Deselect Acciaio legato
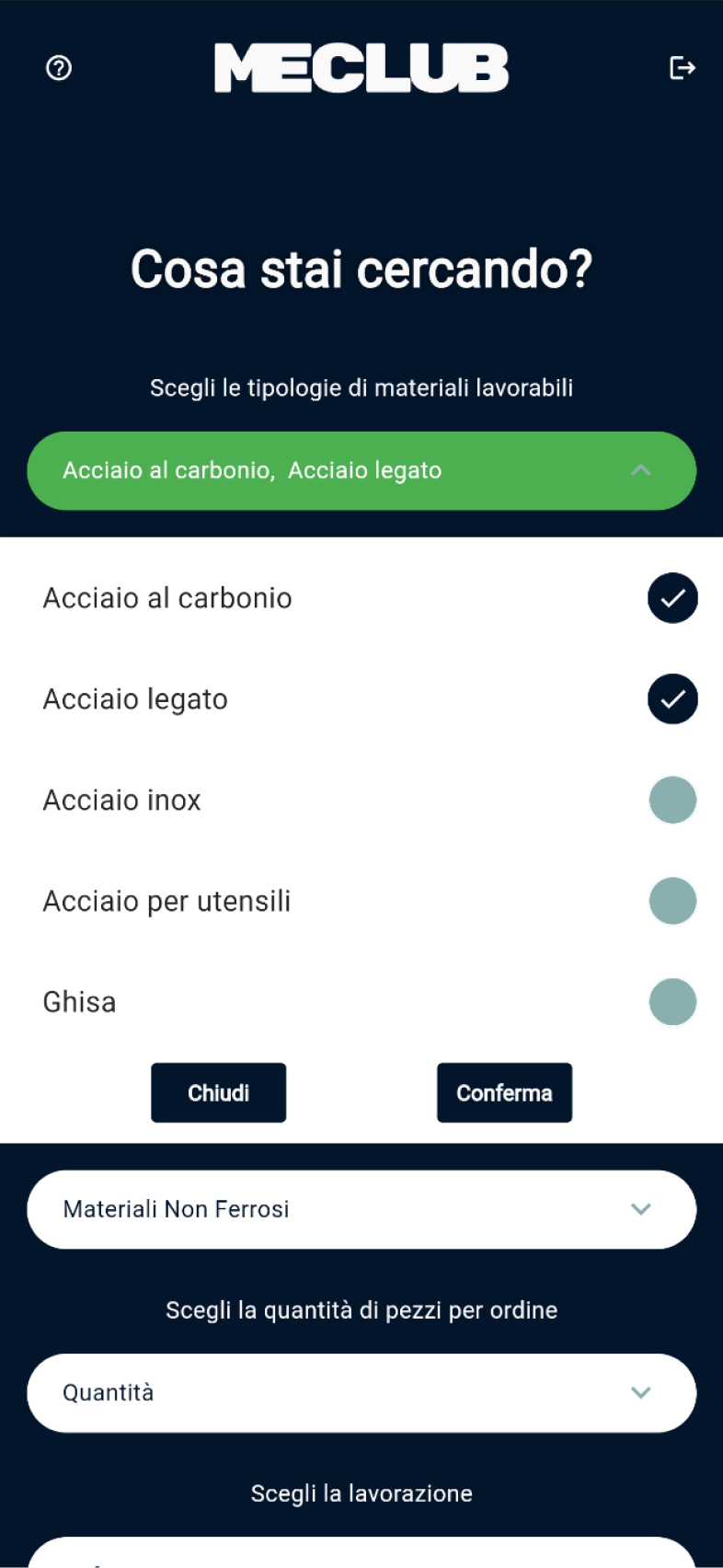 pos(672,699)
